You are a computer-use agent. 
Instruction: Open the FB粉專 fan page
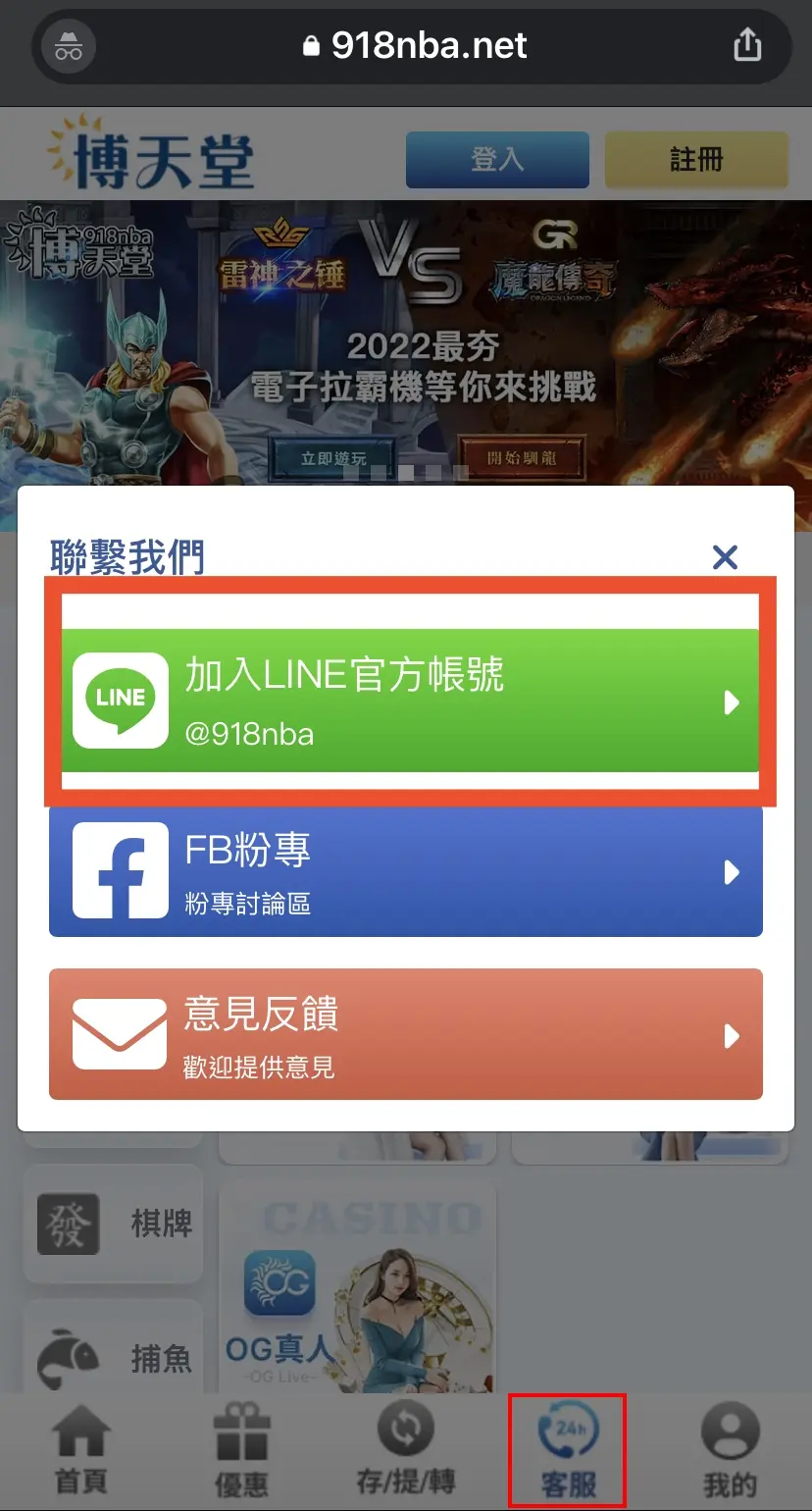coord(406,871)
